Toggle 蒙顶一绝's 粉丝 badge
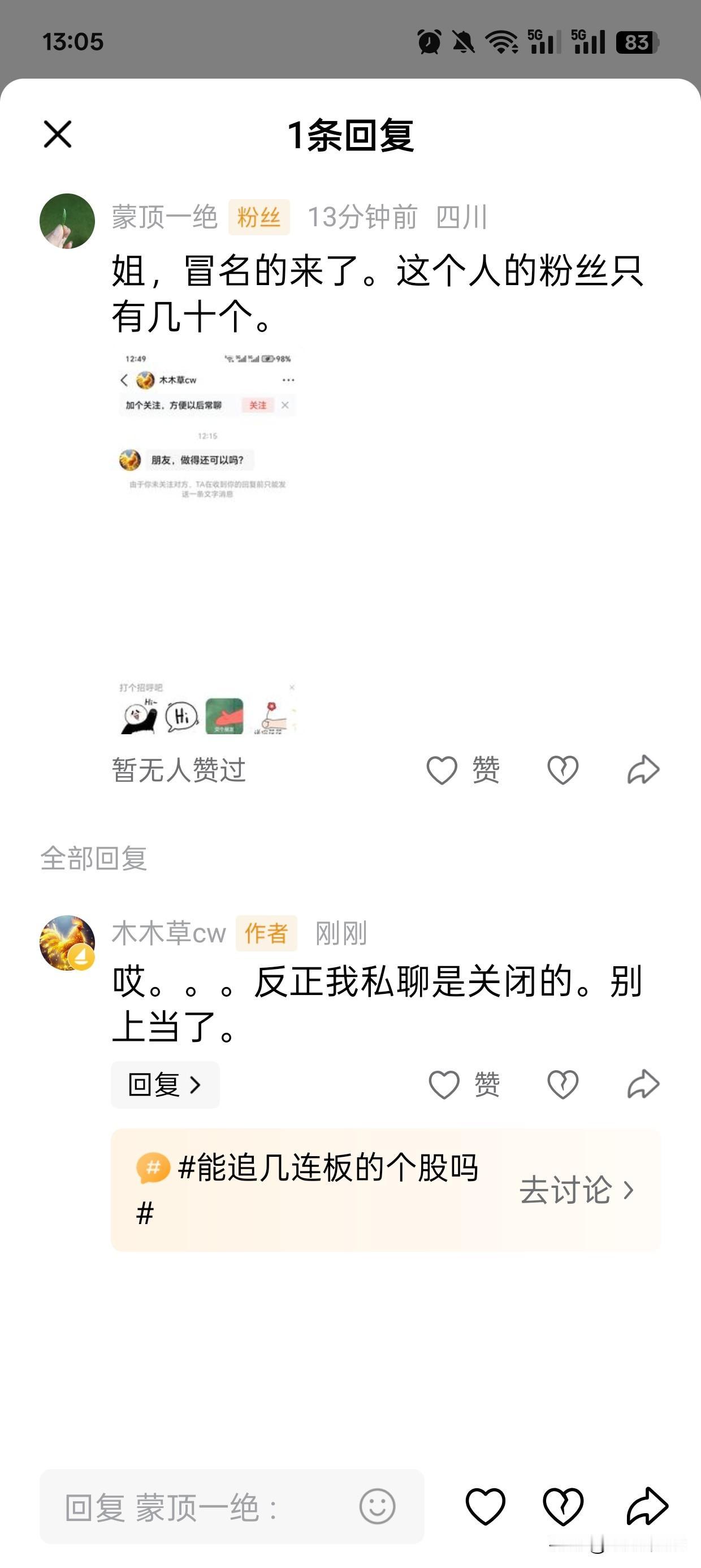 [x=257, y=217]
